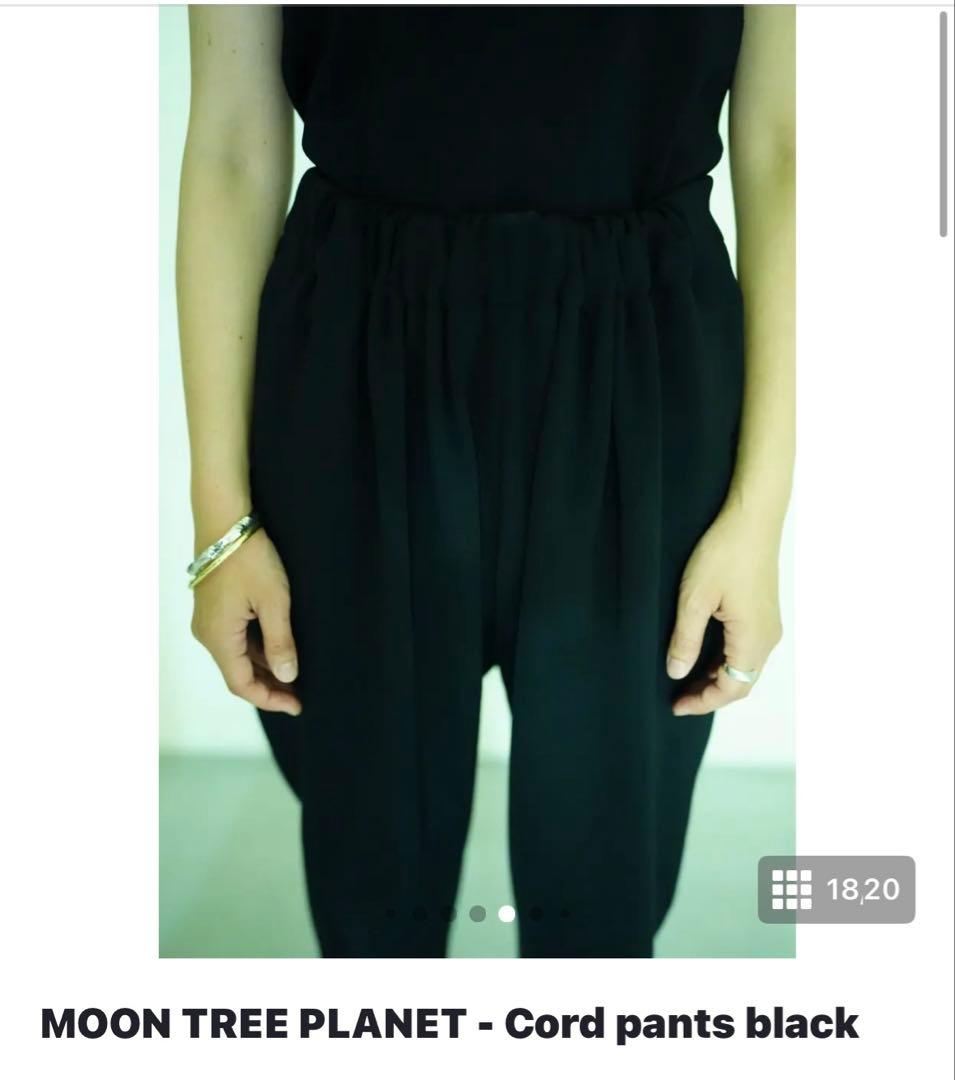Viewport: 955px width, 1080px height.
Task: Open the black cord pants product photo
Action: pyautogui.click(x=477, y=480)
